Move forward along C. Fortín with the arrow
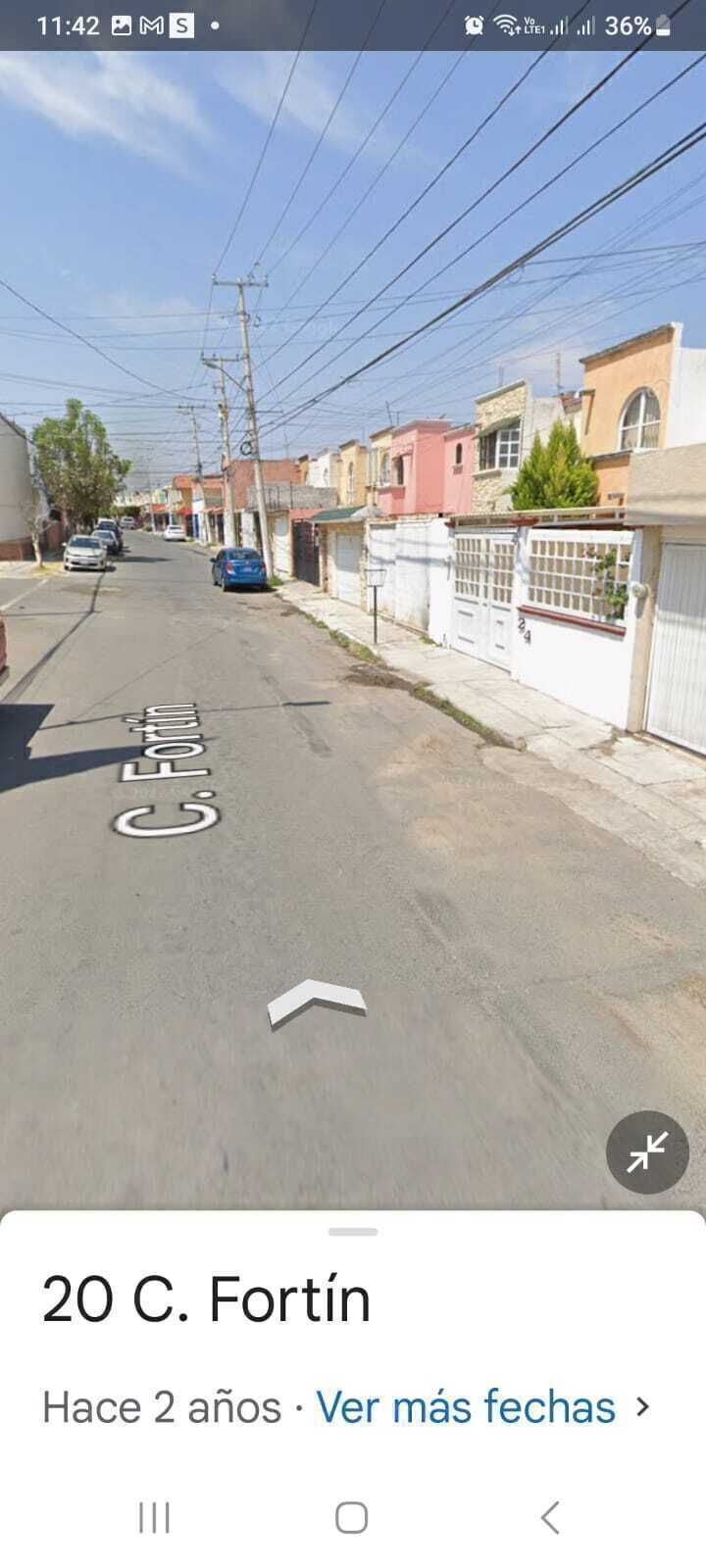The width and height of the screenshot is (706, 1568). click(x=316, y=1002)
